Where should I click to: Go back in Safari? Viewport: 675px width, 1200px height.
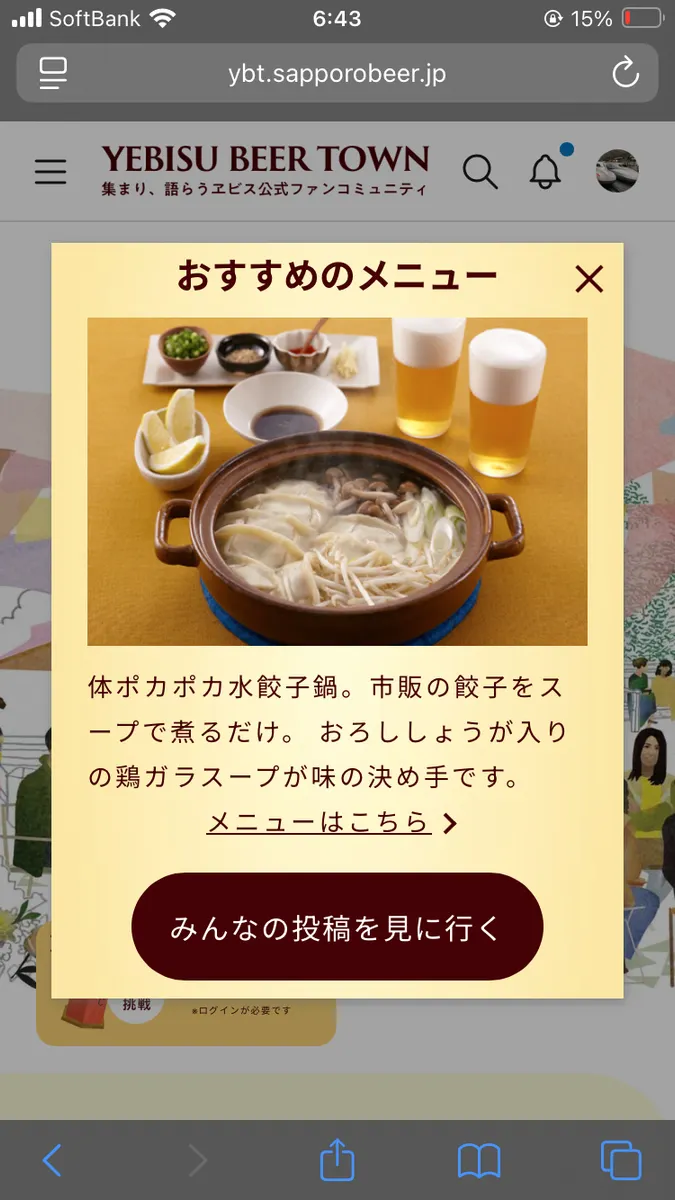pyautogui.click(x=53, y=1160)
